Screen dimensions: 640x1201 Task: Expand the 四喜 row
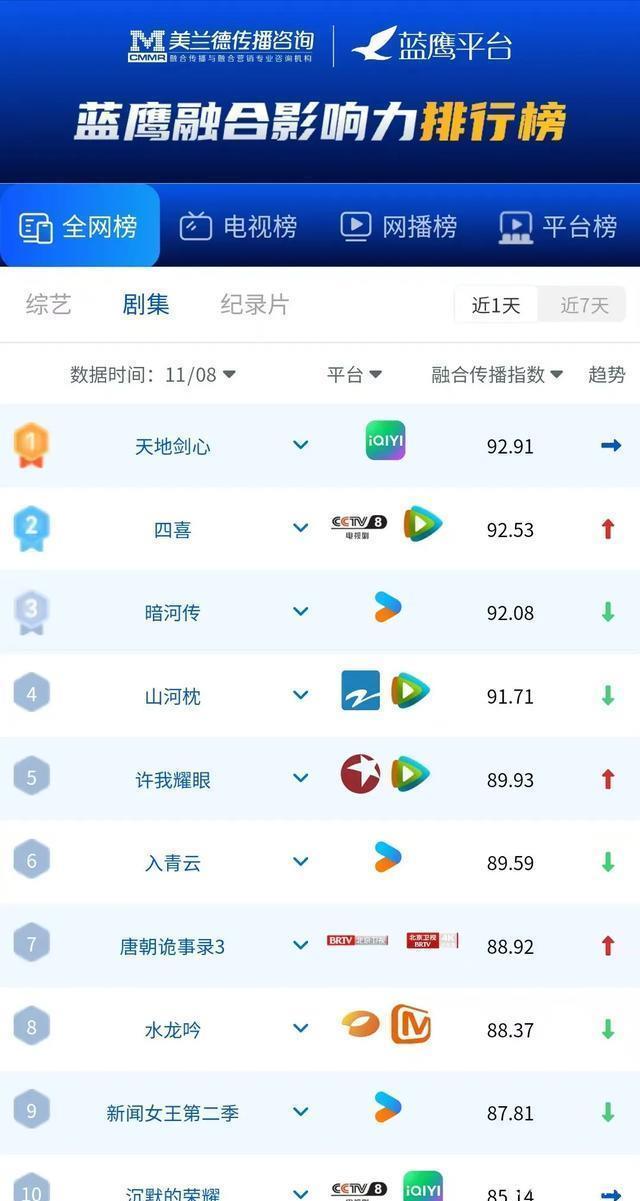pyautogui.click(x=301, y=528)
